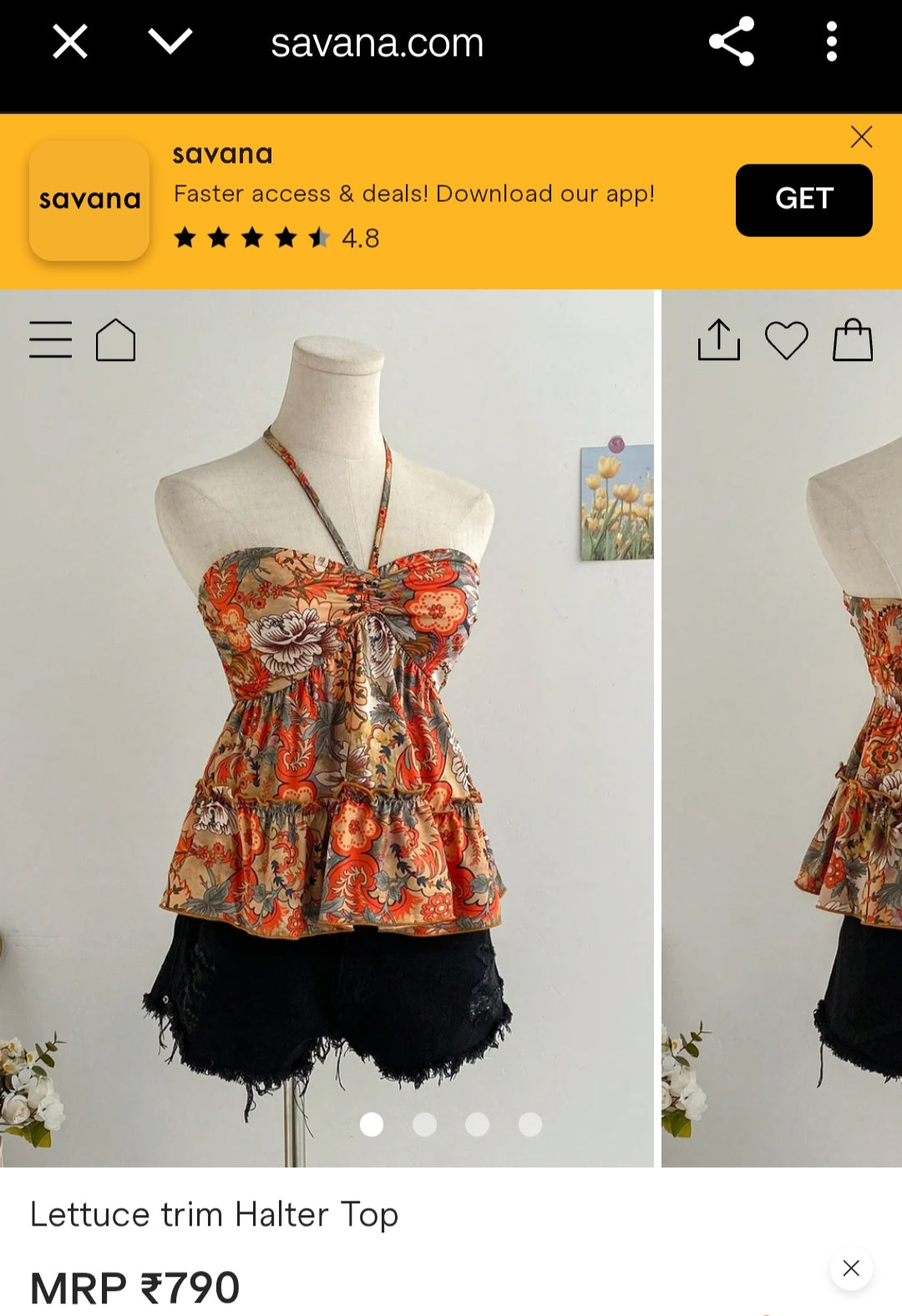Tap GET to download the Savana app
902x1316 pixels.
[x=803, y=200]
